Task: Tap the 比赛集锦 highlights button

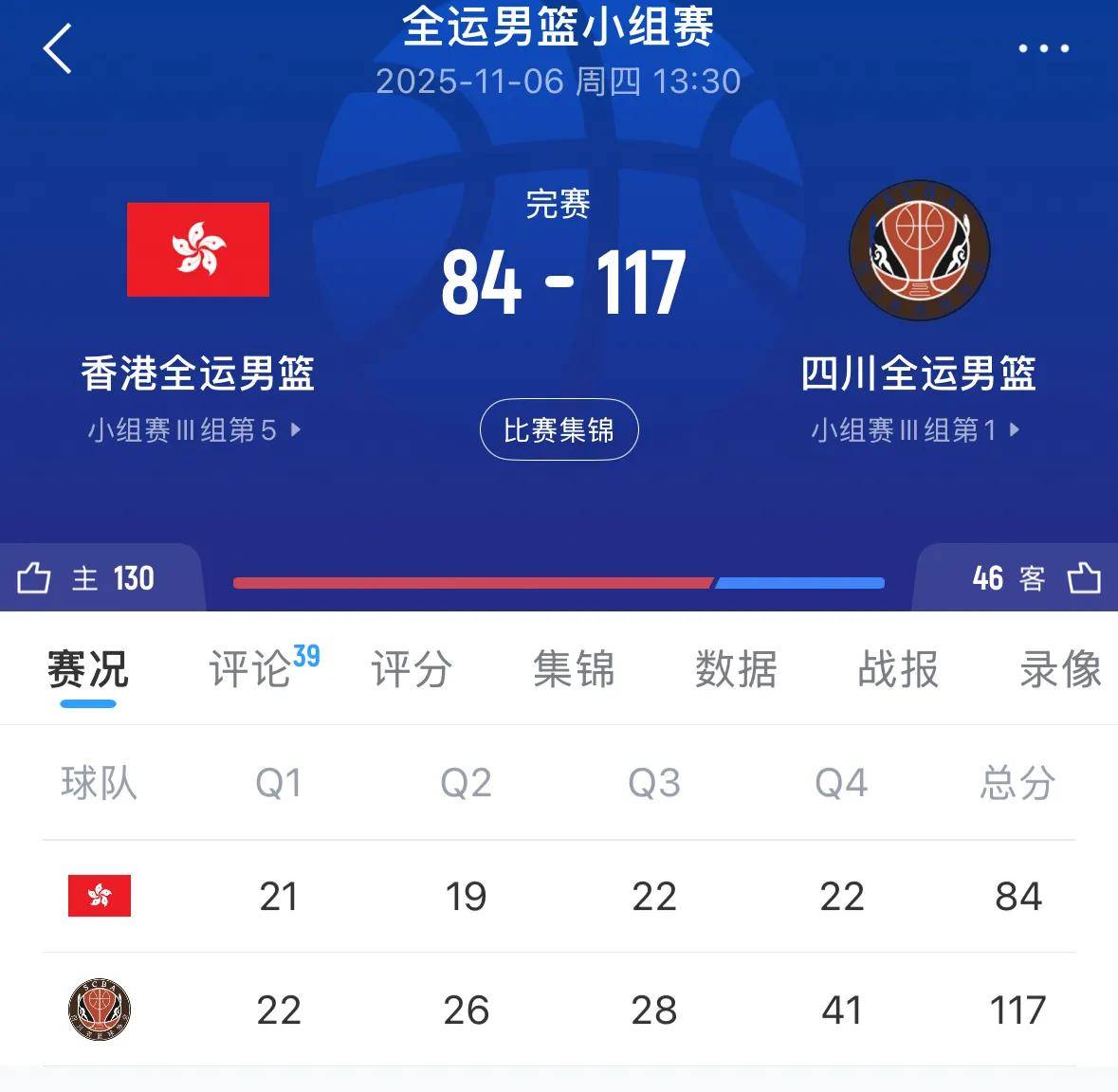Action: [559, 430]
